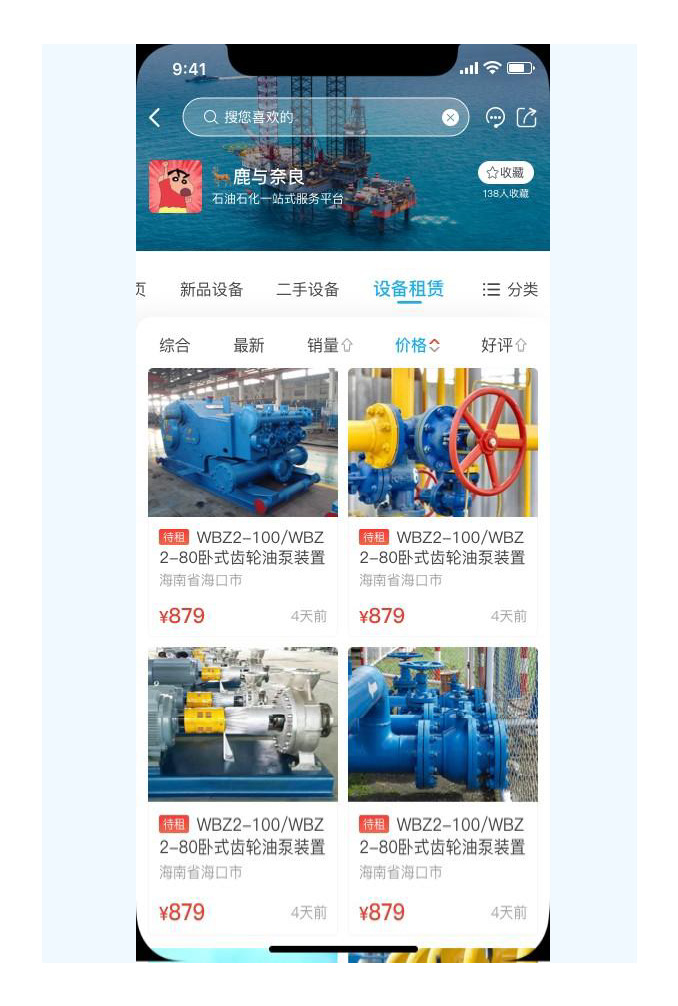
Task: Favorite the shop with 收藏 button
Action: tap(506, 173)
